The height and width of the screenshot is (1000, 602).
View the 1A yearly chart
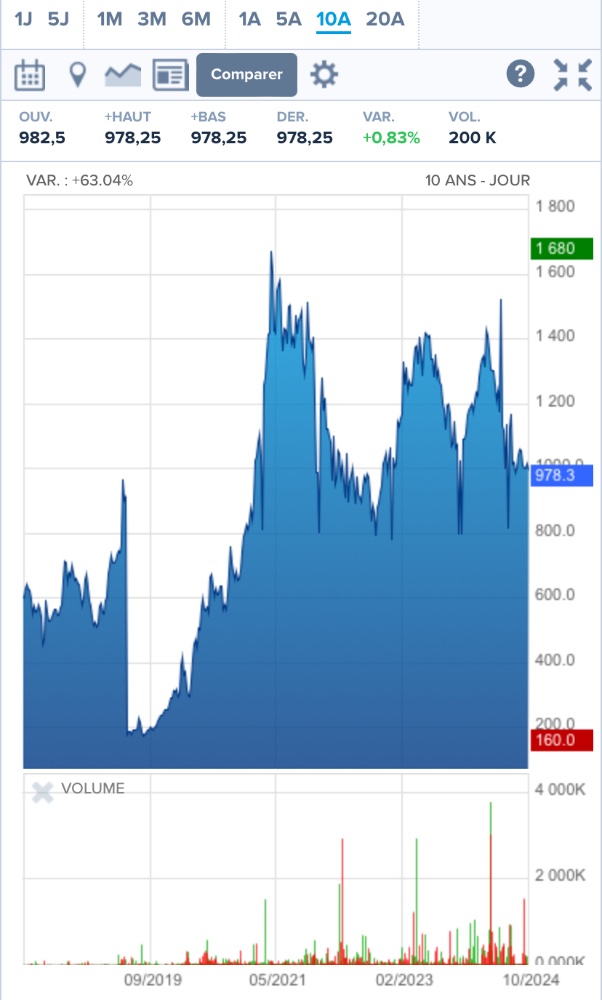250,19
